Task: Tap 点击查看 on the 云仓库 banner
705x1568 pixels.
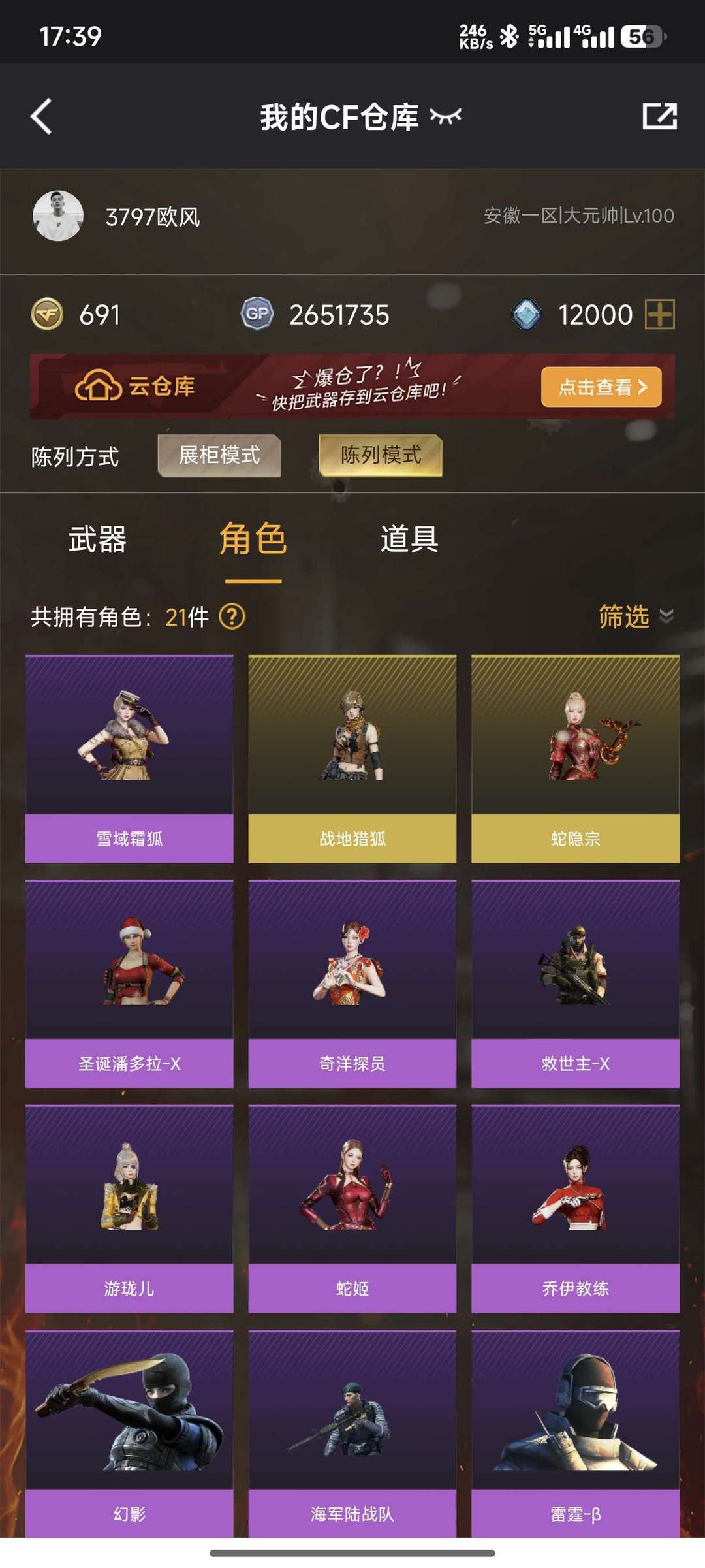Action: (x=601, y=387)
